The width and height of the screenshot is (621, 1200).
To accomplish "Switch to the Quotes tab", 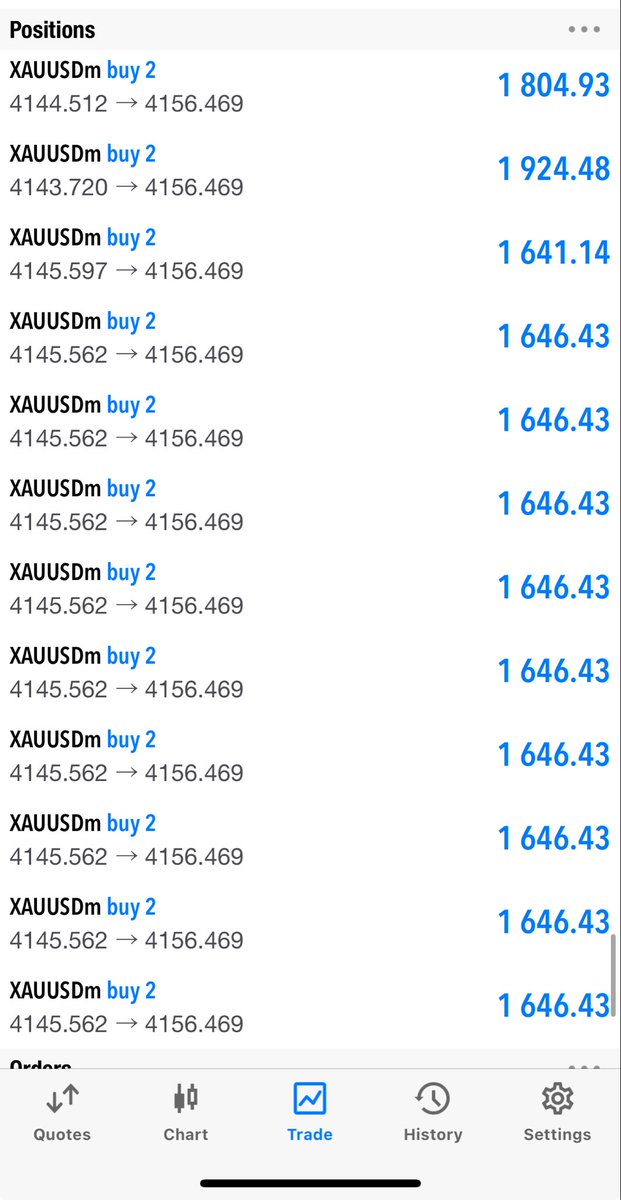I will 62,1112.
